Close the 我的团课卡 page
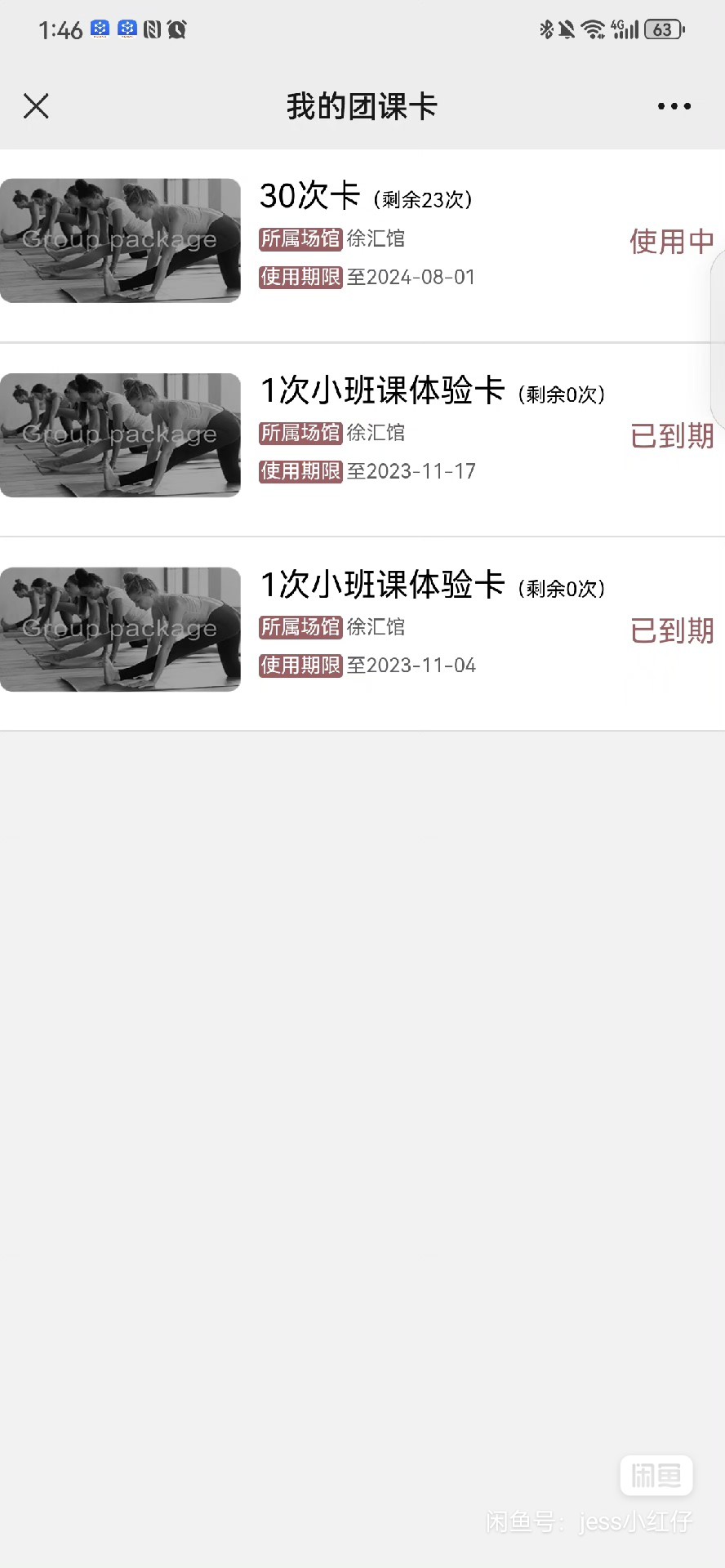Screen dimensions: 725x1568 coord(36,106)
